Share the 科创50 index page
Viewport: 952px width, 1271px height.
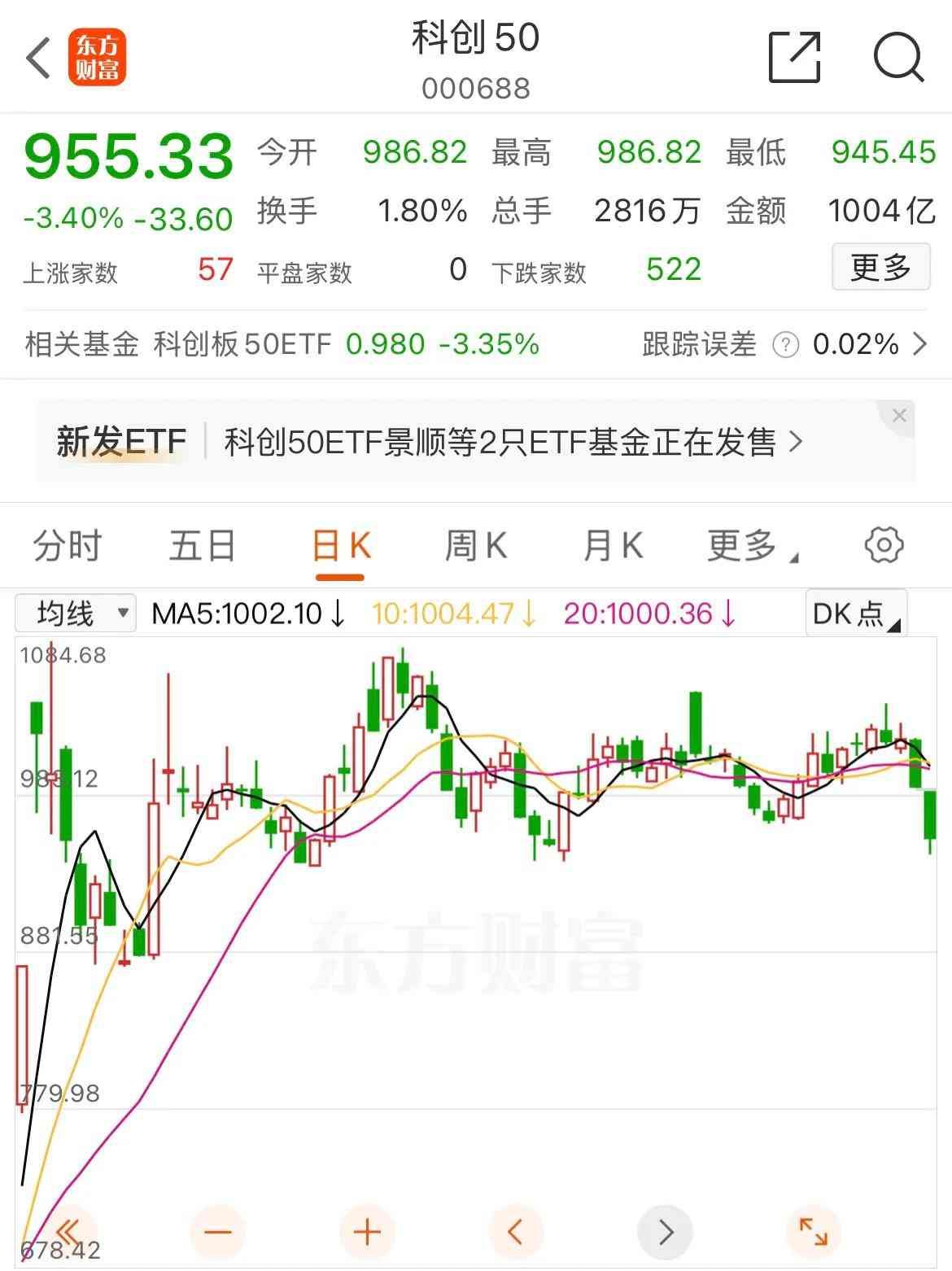click(793, 58)
